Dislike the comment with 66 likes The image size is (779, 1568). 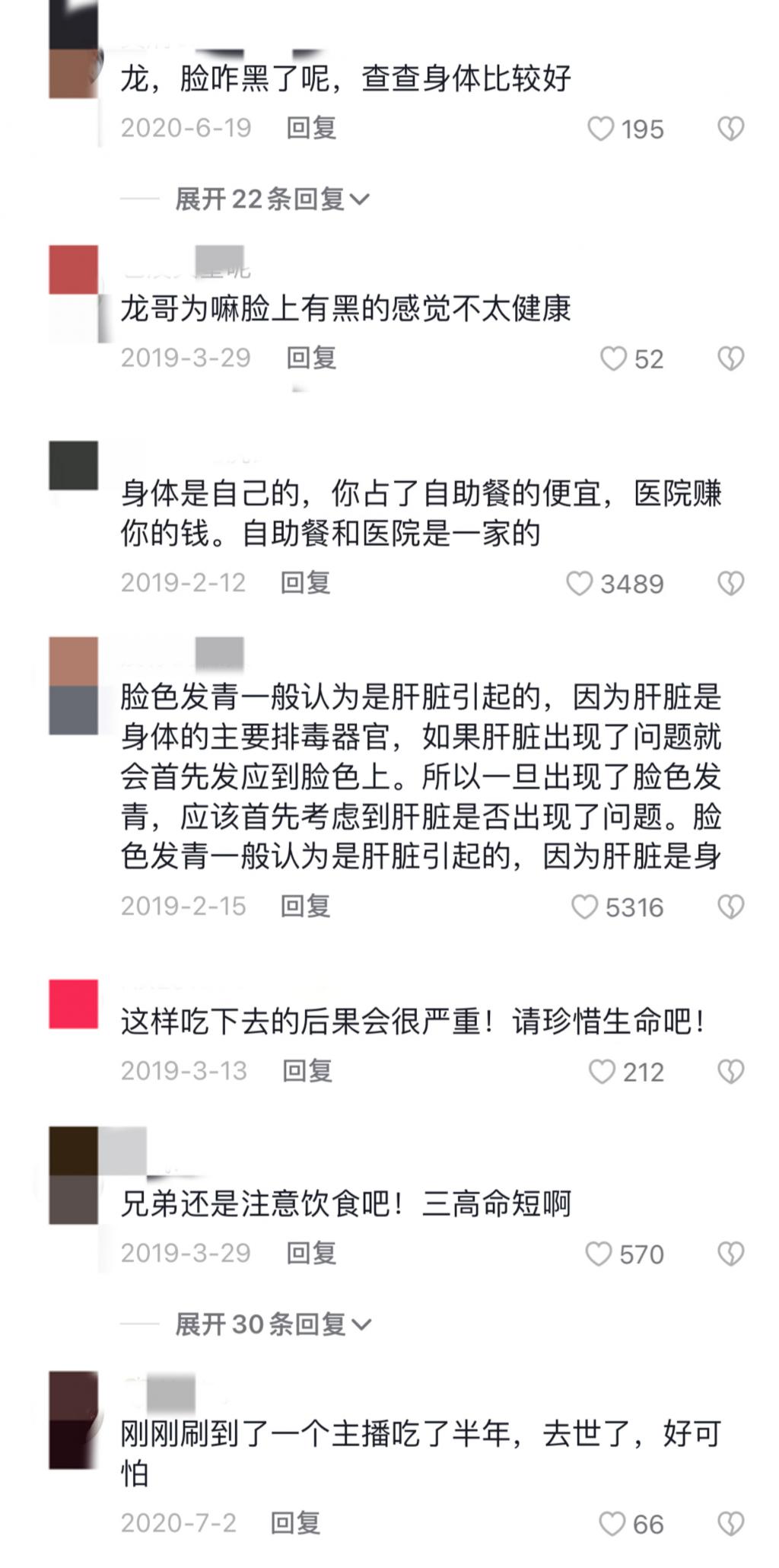tap(730, 1524)
